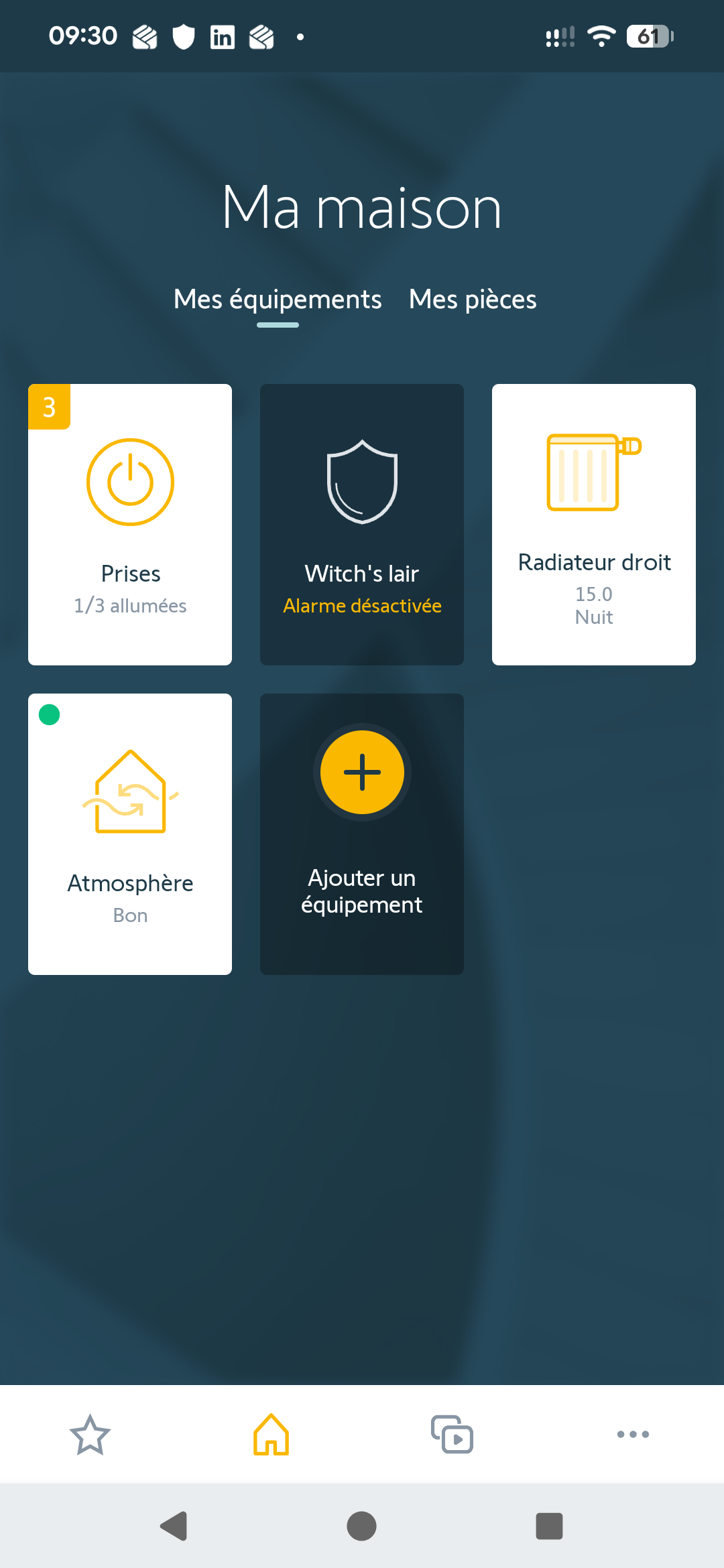
Task: Select the Mes équipements tab
Action: (278, 300)
